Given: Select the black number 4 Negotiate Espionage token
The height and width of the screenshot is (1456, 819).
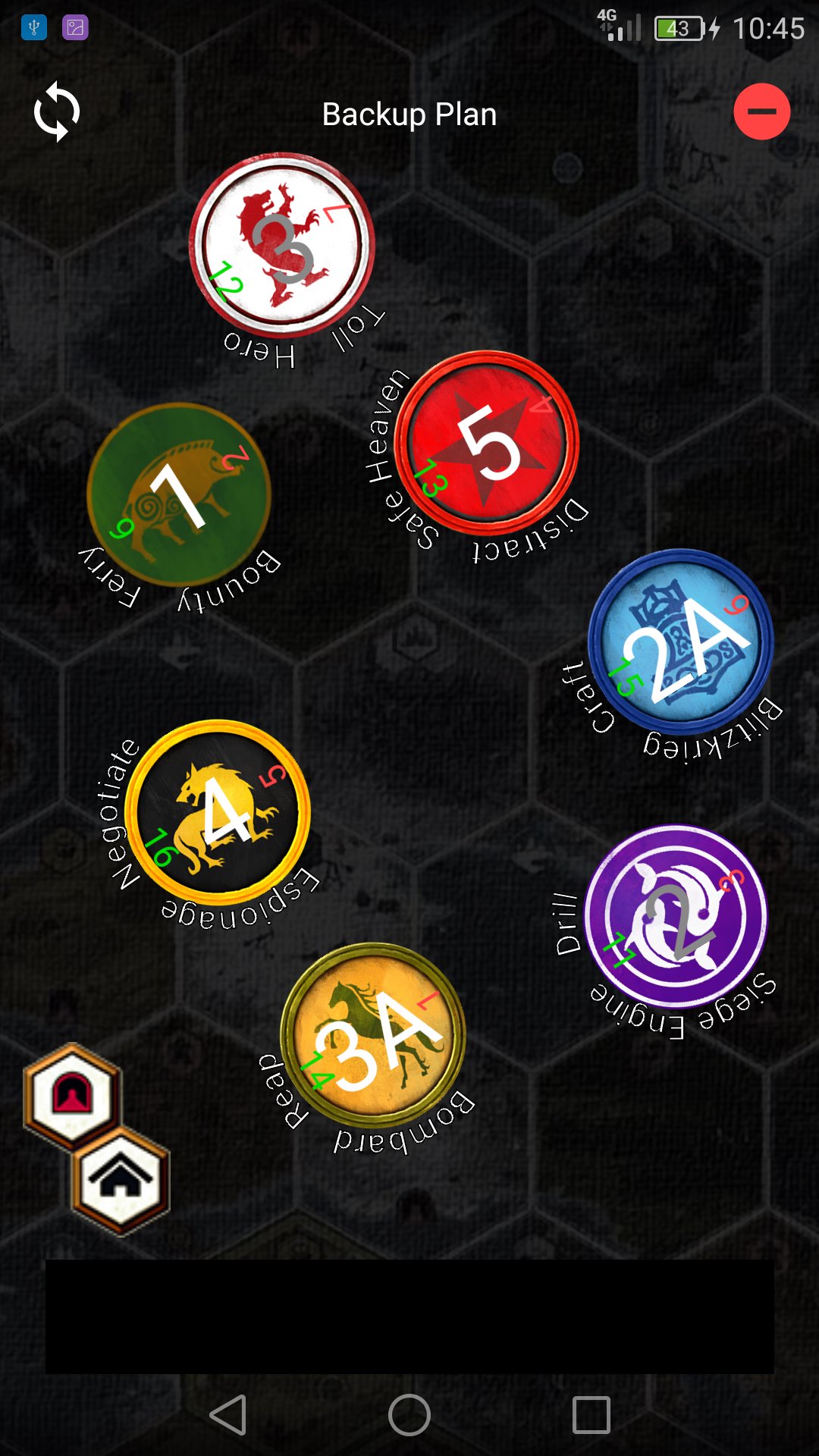Looking at the screenshot, I should tap(218, 812).
